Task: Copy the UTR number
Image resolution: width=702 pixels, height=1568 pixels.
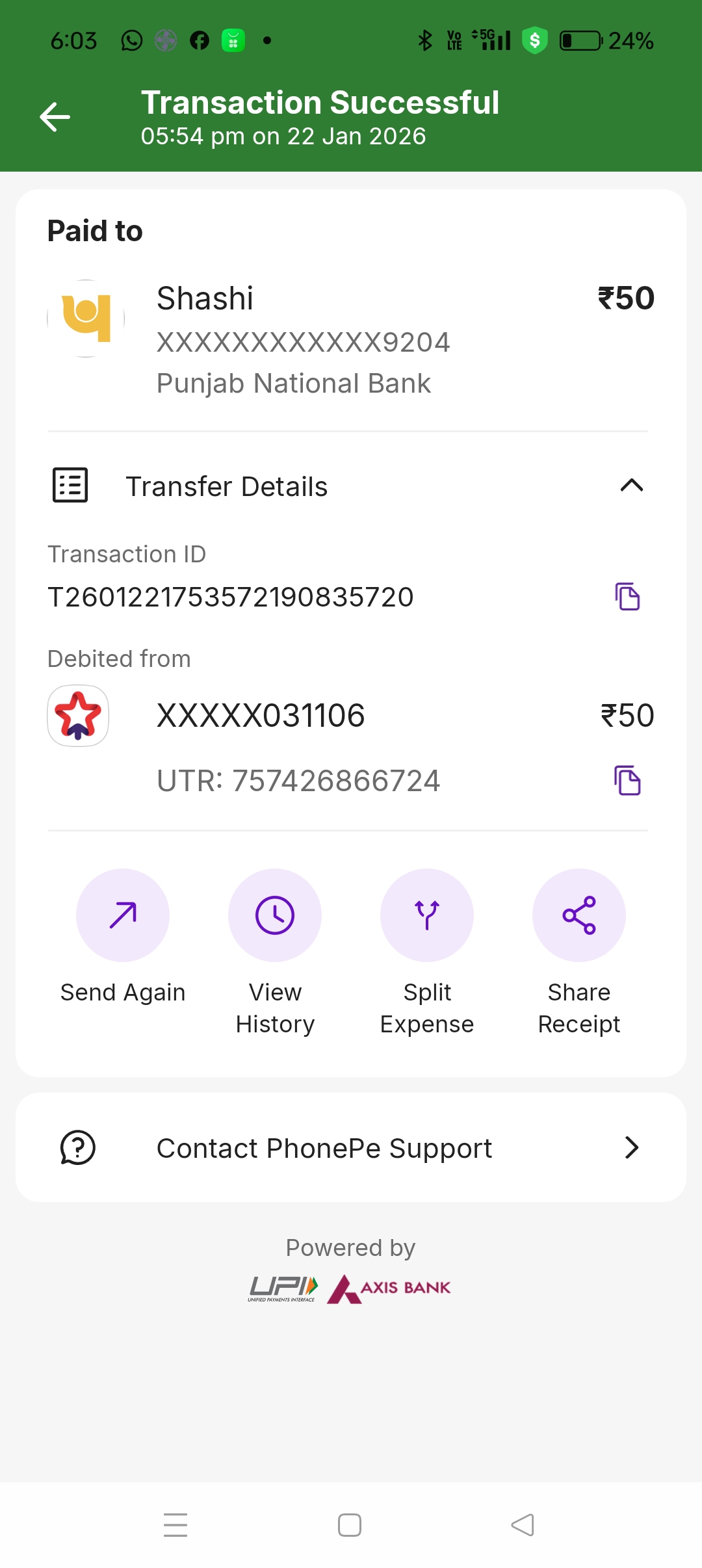Action: coord(627,780)
